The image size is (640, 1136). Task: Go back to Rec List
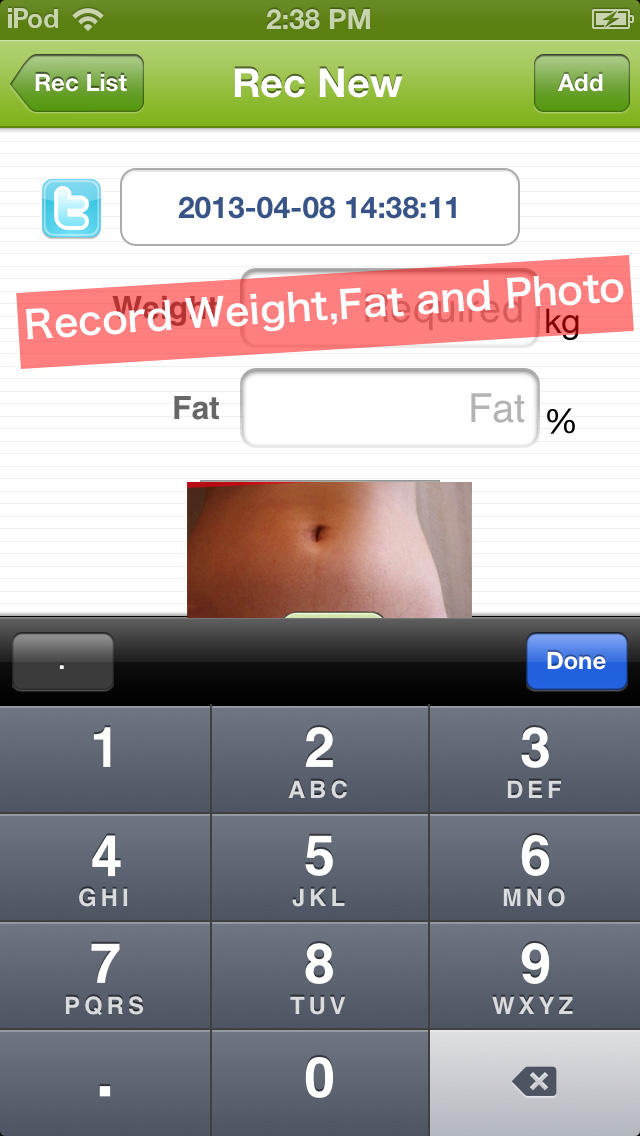(x=78, y=83)
